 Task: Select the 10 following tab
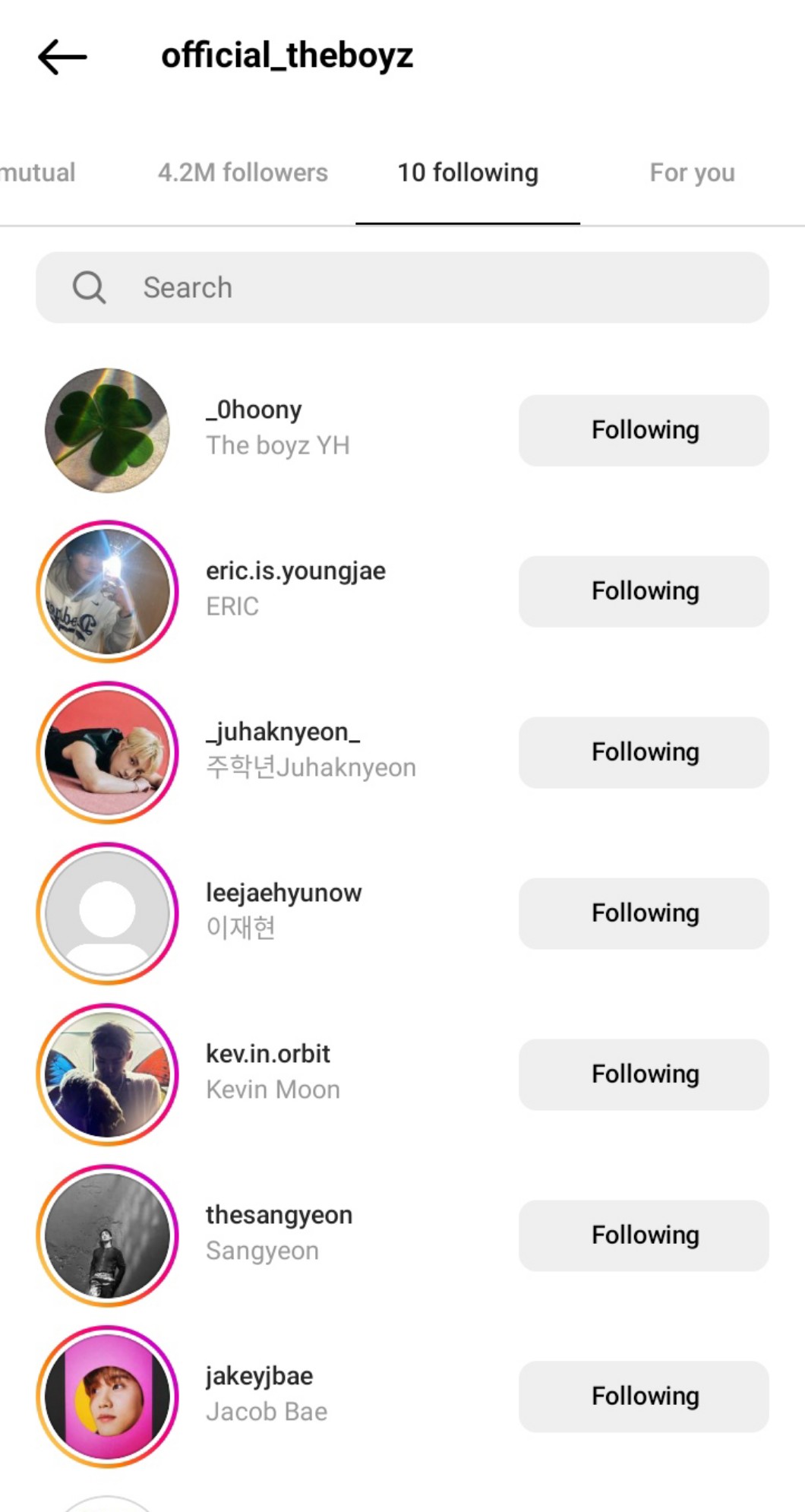(468, 173)
